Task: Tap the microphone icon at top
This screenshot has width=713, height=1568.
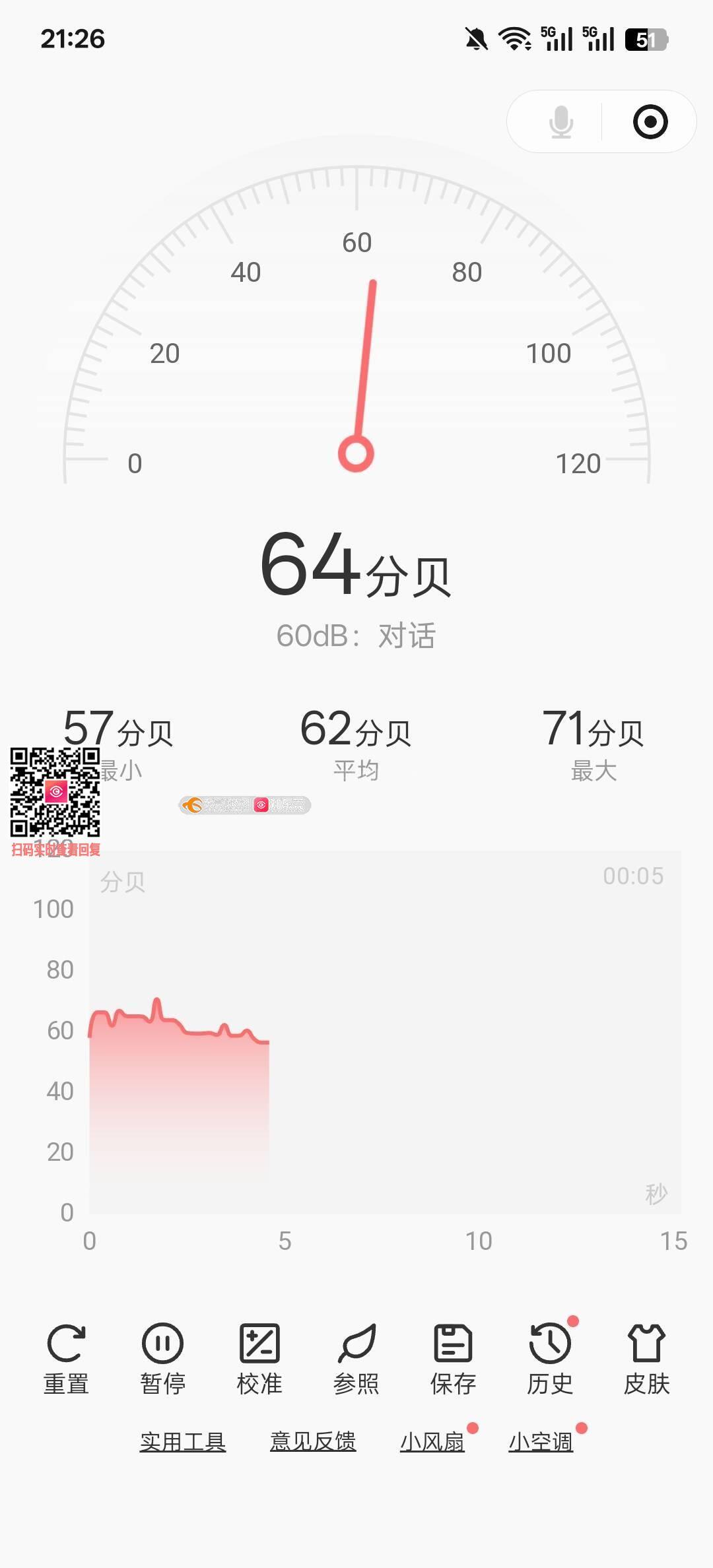Action: [x=560, y=122]
